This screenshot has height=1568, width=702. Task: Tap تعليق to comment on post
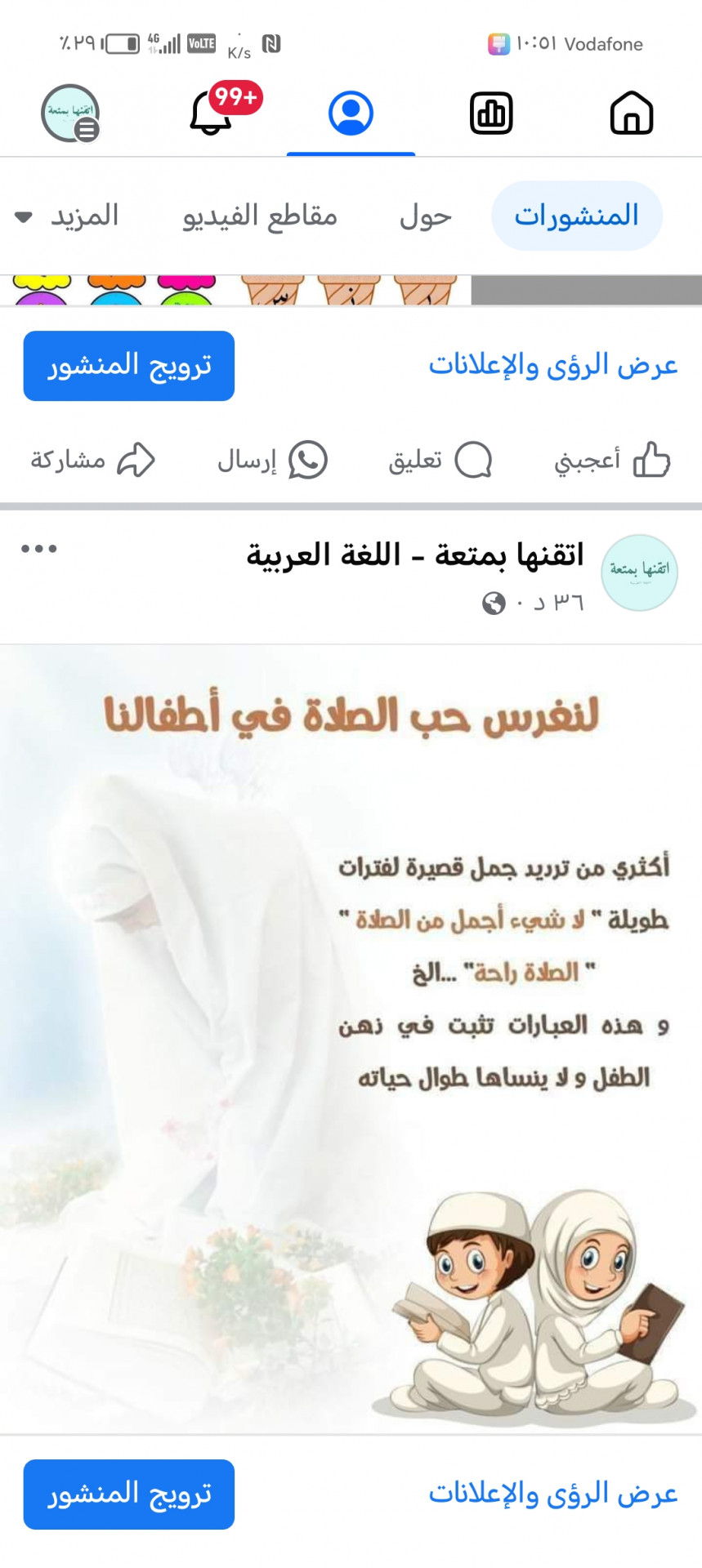(x=440, y=461)
